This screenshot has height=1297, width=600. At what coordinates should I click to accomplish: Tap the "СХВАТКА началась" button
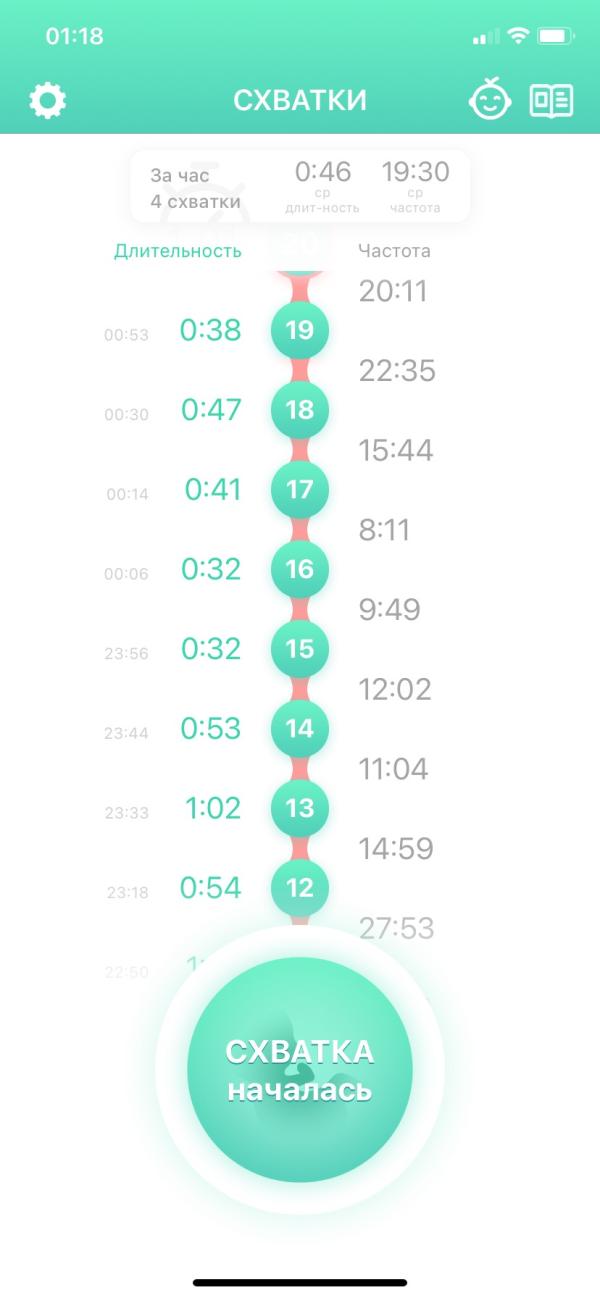pyautogui.click(x=300, y=1069)
